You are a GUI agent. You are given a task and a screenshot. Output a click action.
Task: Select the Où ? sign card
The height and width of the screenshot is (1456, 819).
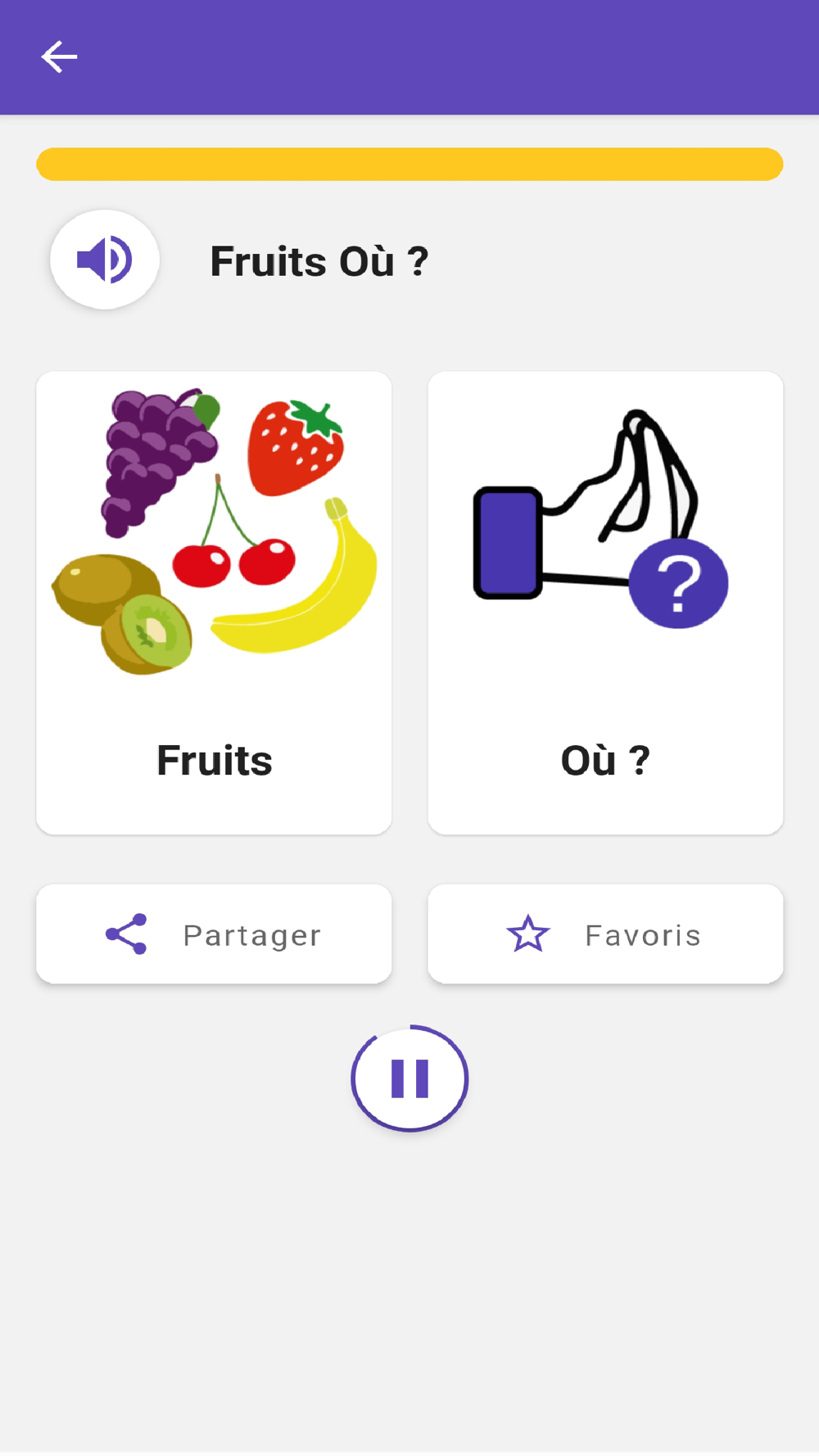click(x=605, y=603)
